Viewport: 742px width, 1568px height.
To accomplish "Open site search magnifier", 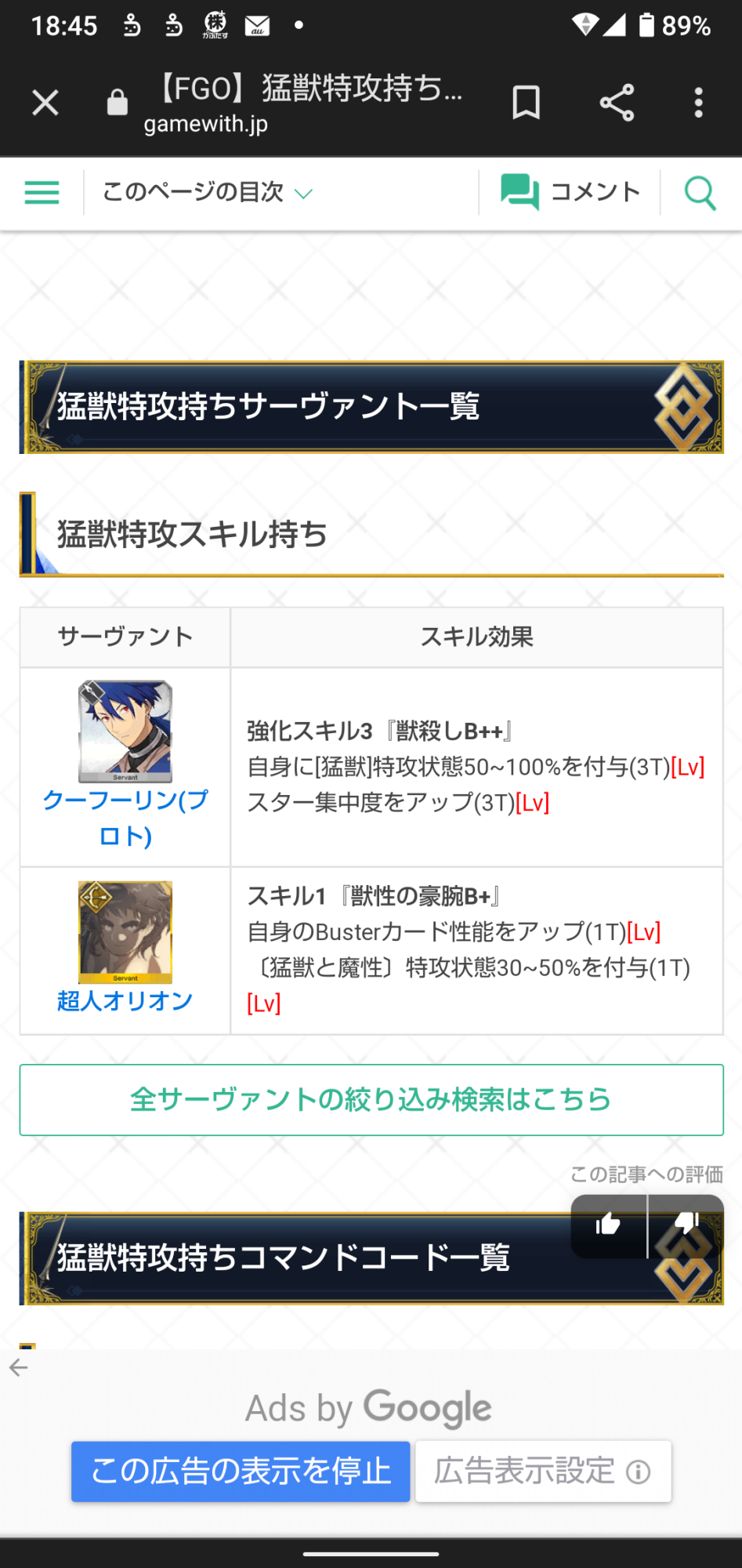I will [x=700, y=192].
